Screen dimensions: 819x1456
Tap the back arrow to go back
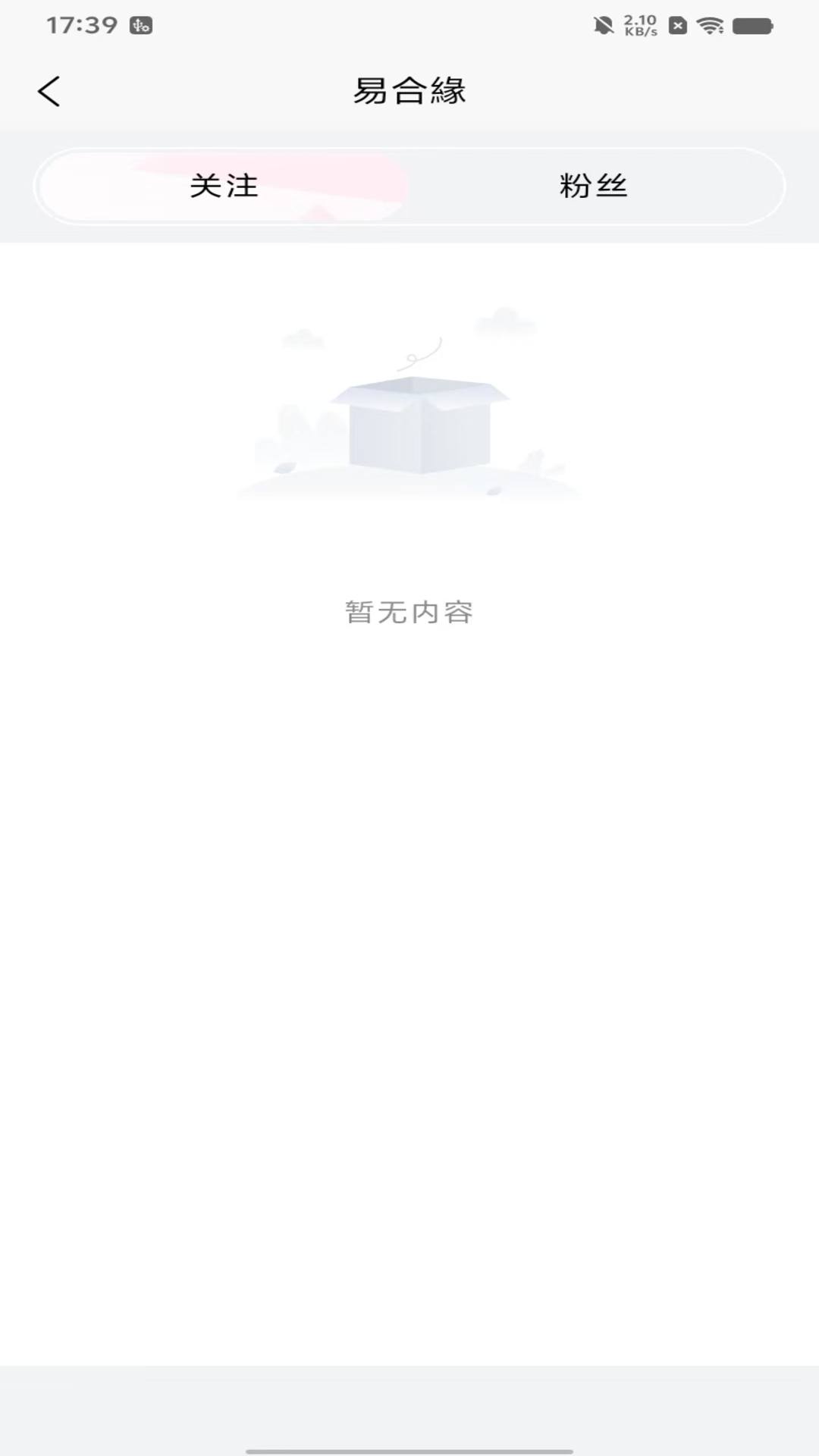click(49, 90)
